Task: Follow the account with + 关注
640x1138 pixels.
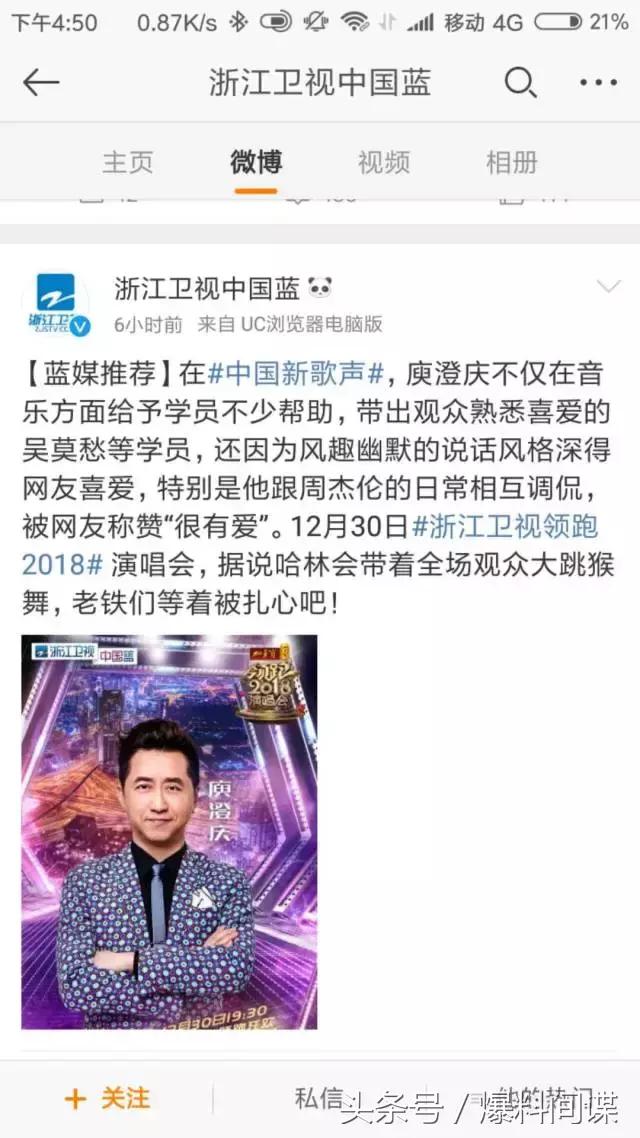Action: (x=107, y=1098)
